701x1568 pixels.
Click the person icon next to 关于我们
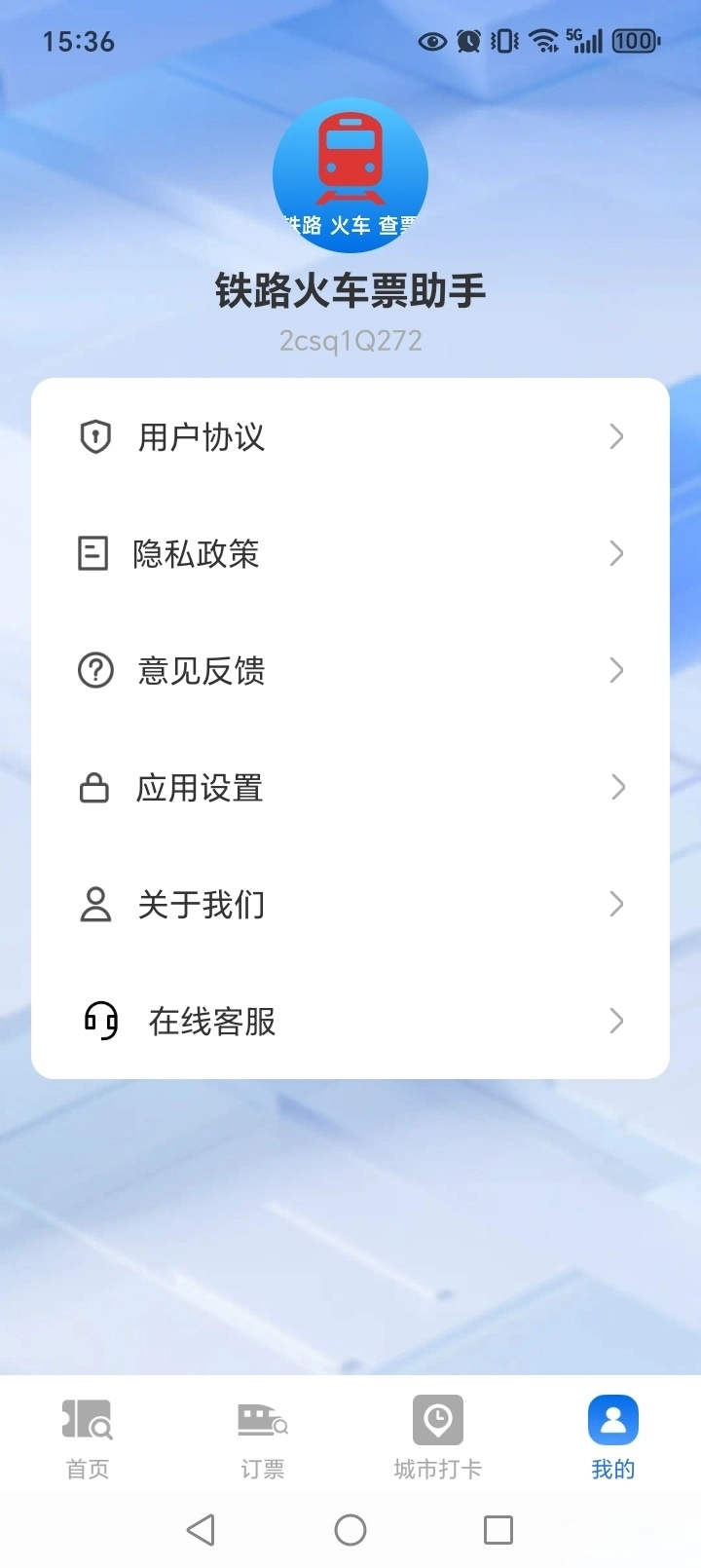[94, 904]
